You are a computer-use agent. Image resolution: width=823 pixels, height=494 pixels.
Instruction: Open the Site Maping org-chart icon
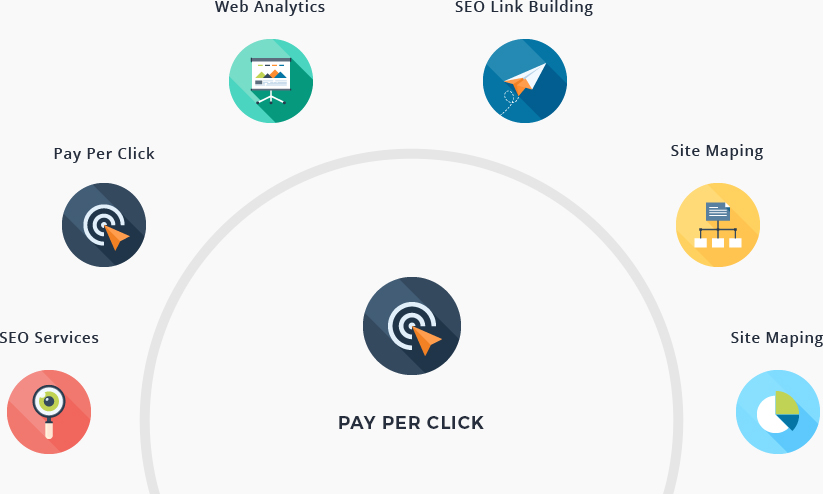pos(718,225)
